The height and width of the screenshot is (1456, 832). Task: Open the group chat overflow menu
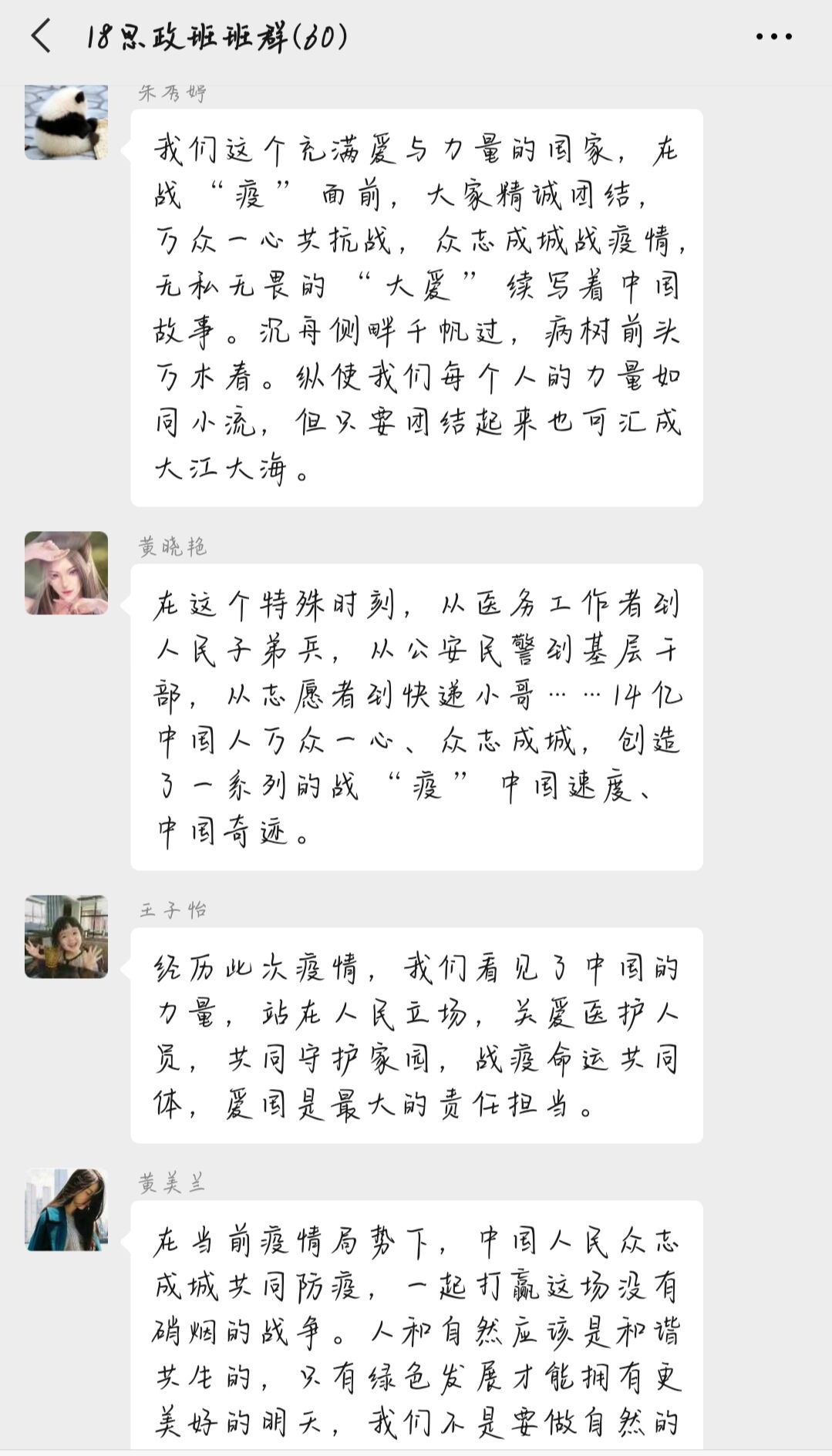click(x=773, y=36)
